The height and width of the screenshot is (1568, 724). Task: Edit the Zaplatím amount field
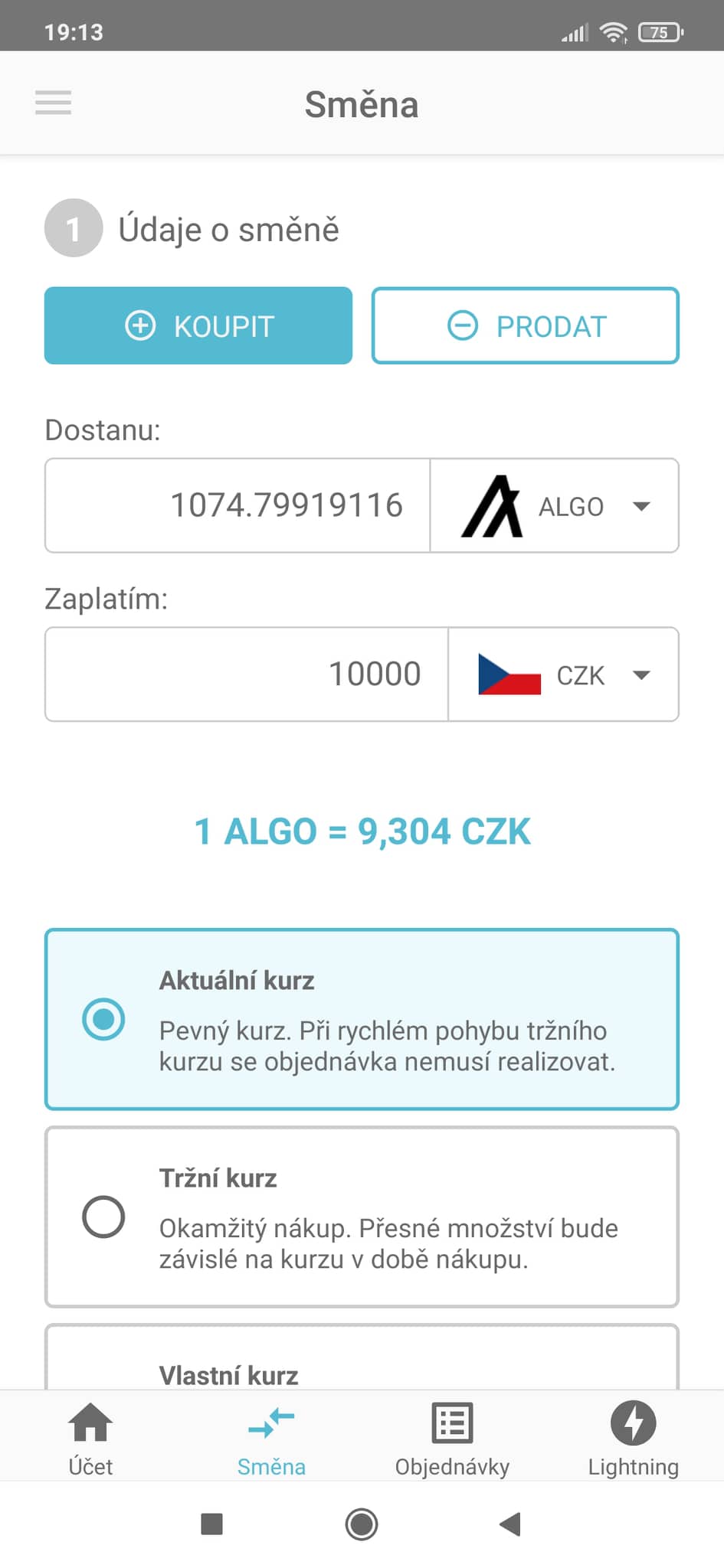(x=247, y=675)
